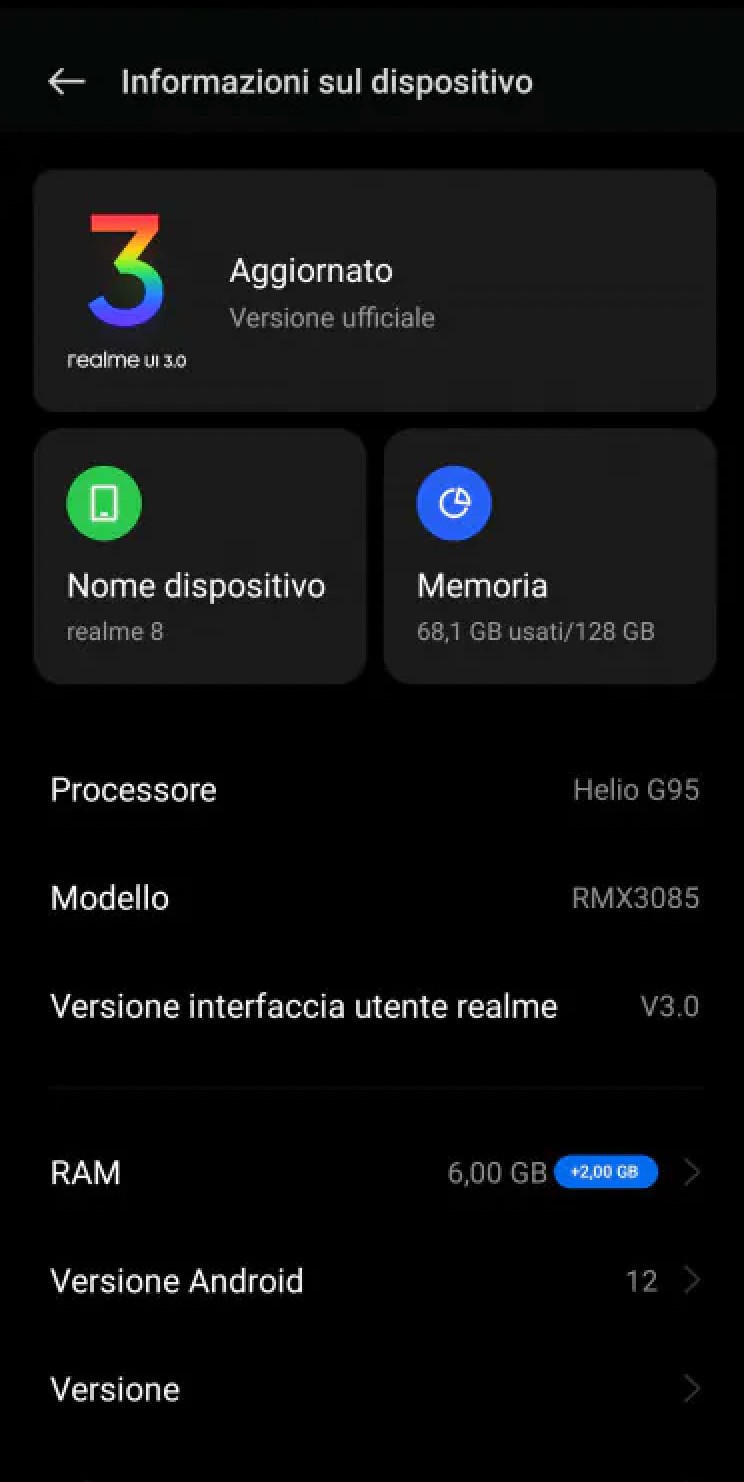Open the Nome dispositivo card
The width and height of the screenshot is (744, 1482).
coord(200,557)
